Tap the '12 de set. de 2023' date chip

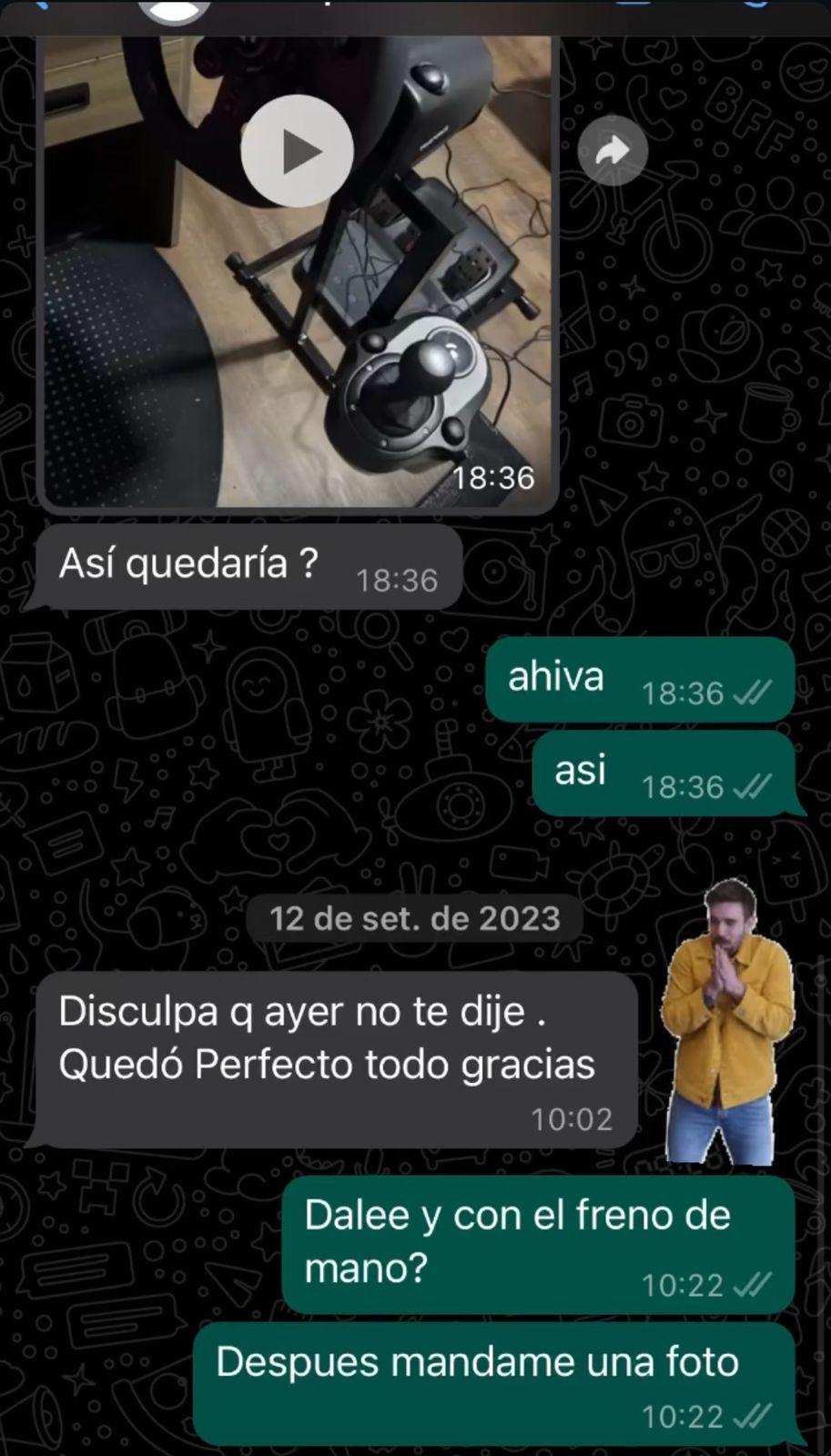(414, 918)
